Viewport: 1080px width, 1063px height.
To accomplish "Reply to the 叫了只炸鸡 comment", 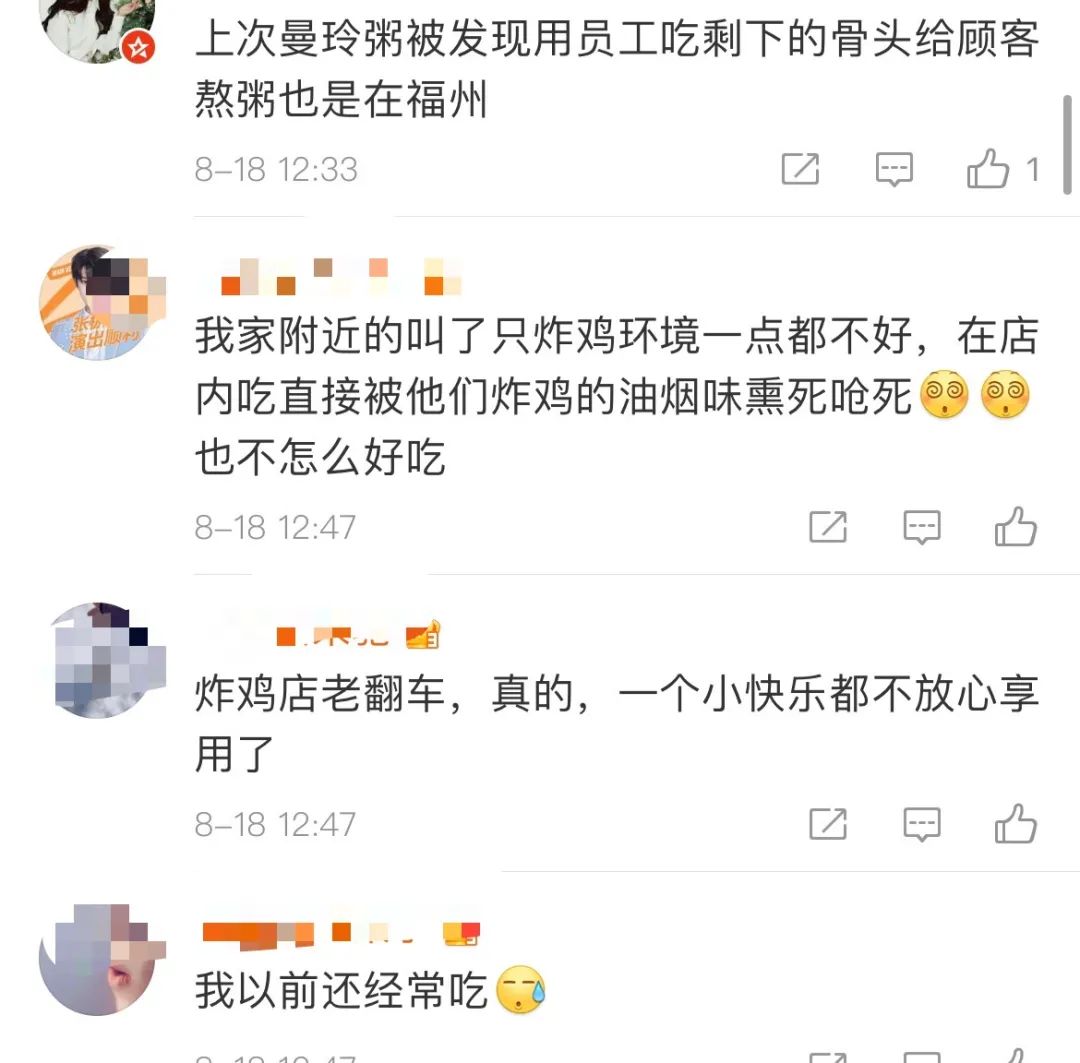I will [922, 527].
